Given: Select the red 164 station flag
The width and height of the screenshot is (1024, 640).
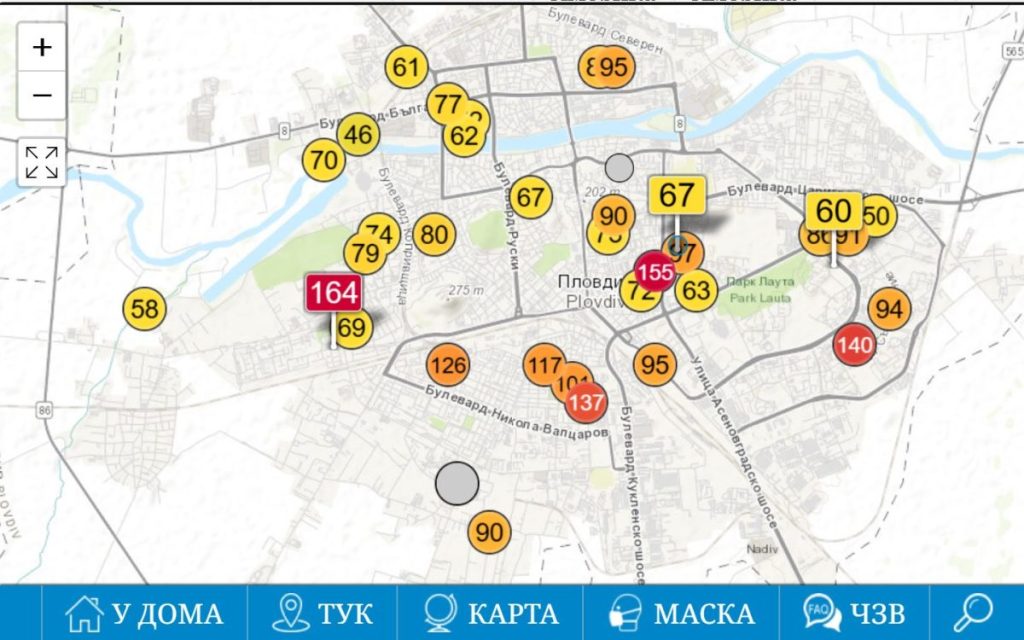Looking at the screenshot, I should 333,294.
